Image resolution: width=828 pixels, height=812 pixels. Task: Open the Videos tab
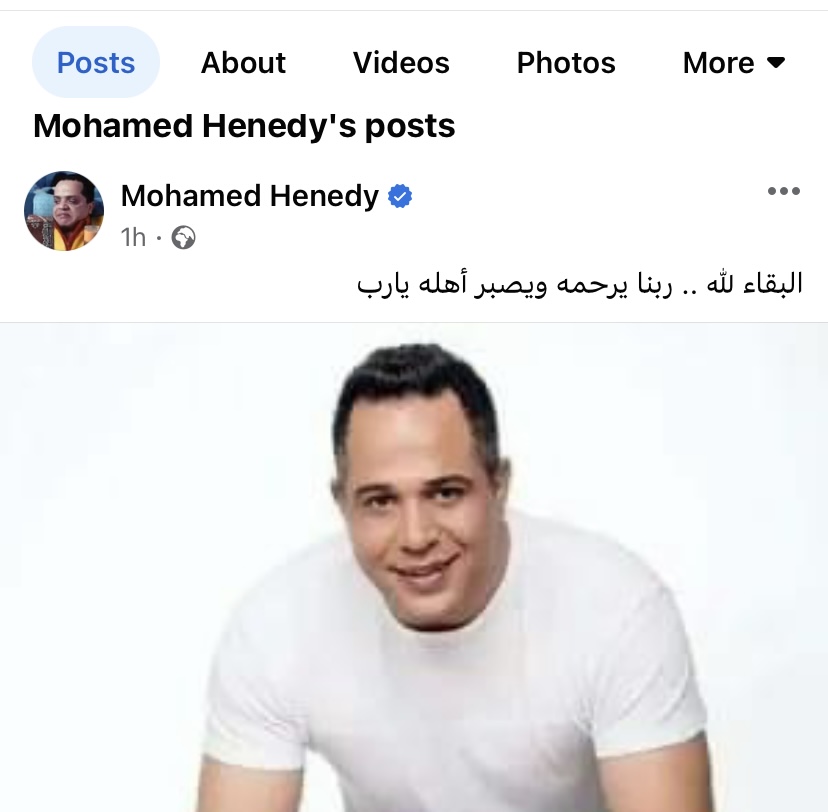pos(401,63)
